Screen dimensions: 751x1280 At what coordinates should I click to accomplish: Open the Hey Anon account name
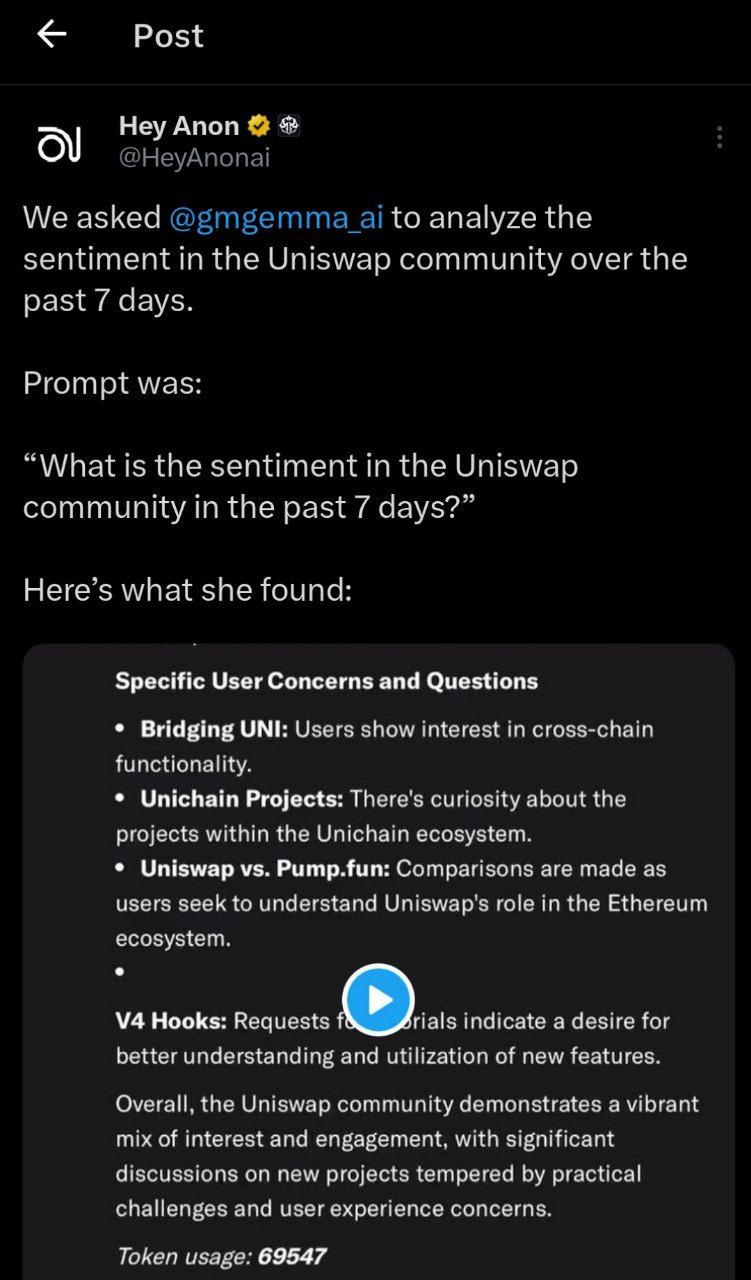[179, 126]
